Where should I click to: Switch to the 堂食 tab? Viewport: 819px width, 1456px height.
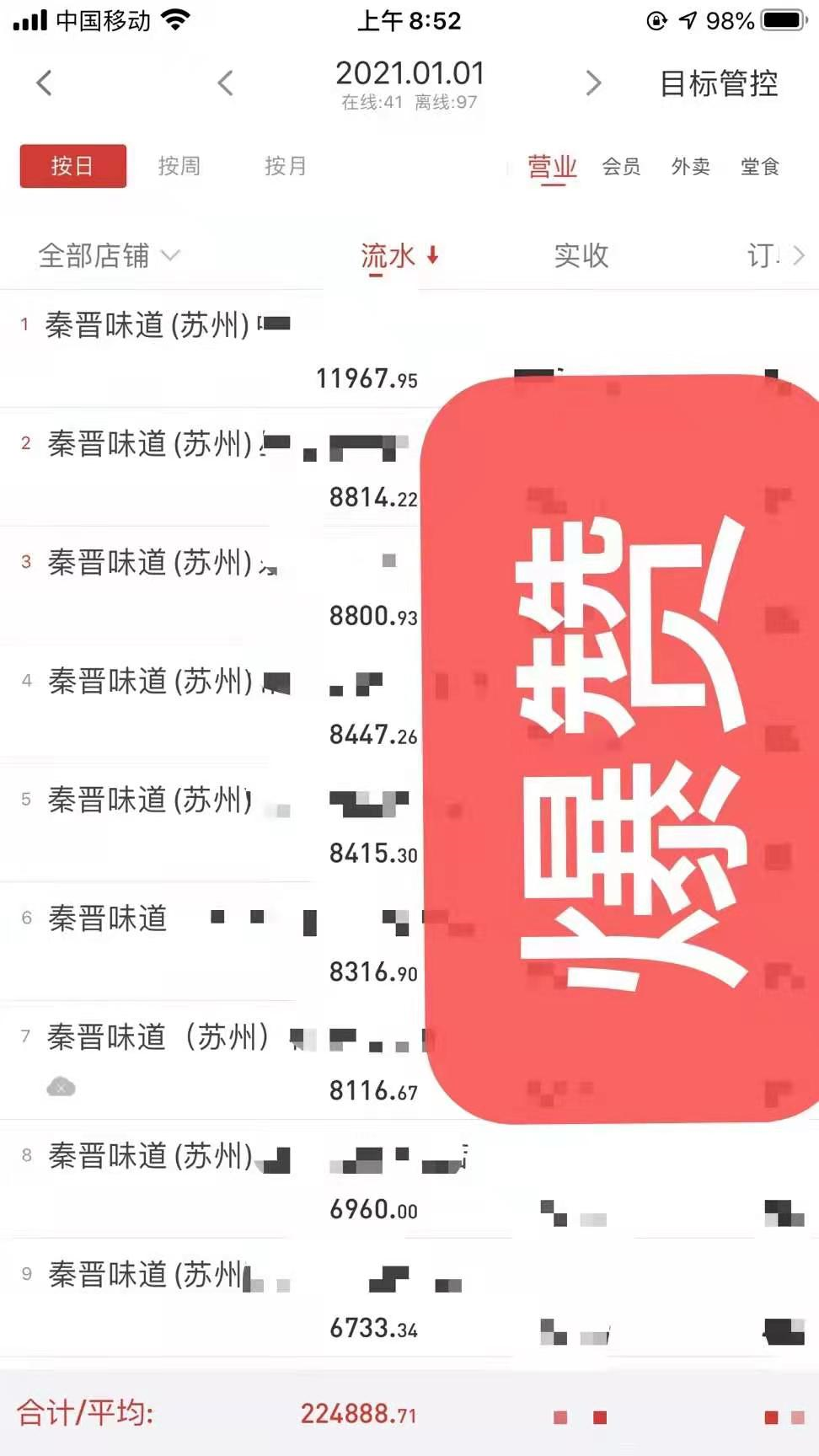(x=759, y=167)
